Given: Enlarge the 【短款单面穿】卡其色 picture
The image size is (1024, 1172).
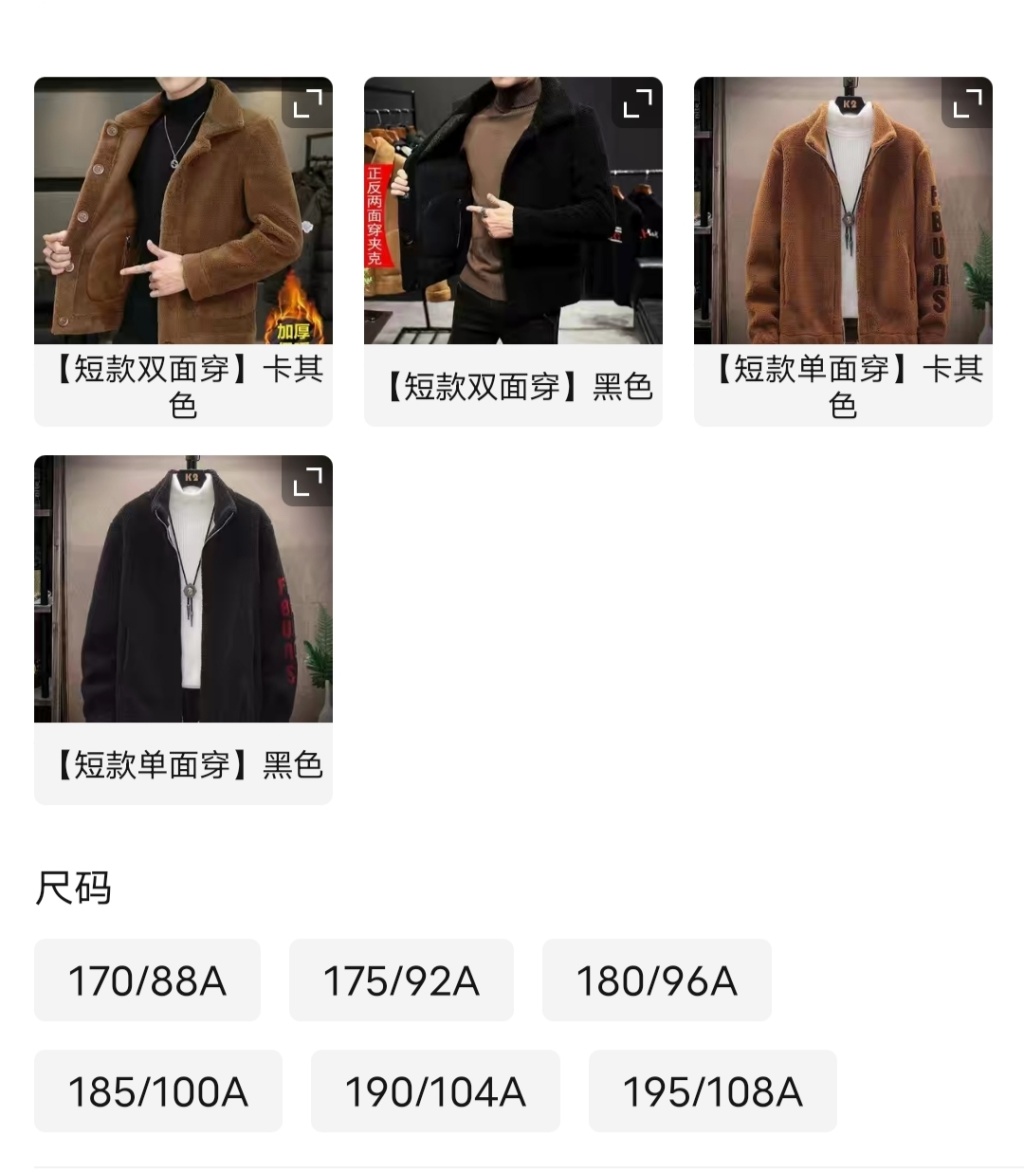Looking at the screenshot, I should [967, 103].
